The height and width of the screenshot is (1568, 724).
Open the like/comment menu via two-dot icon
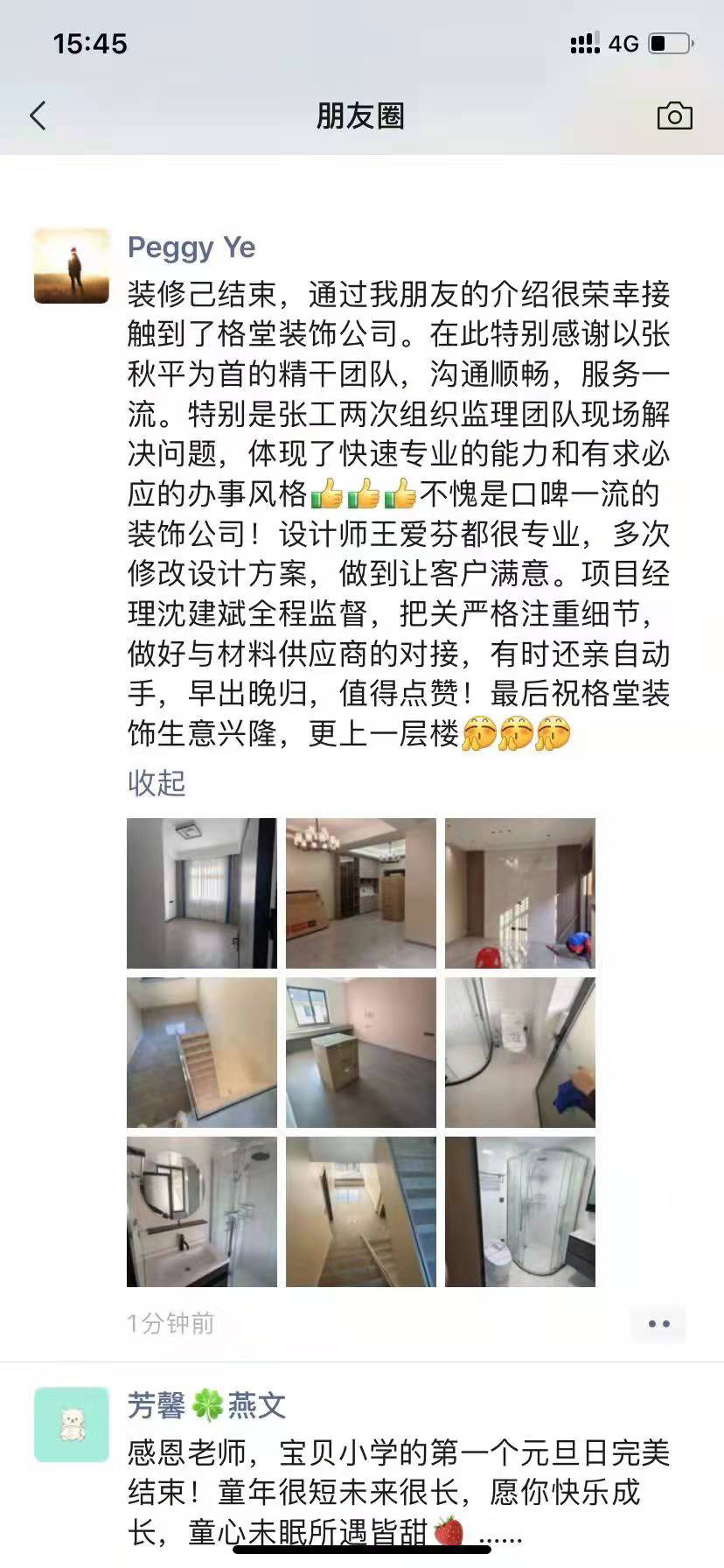660,1325
